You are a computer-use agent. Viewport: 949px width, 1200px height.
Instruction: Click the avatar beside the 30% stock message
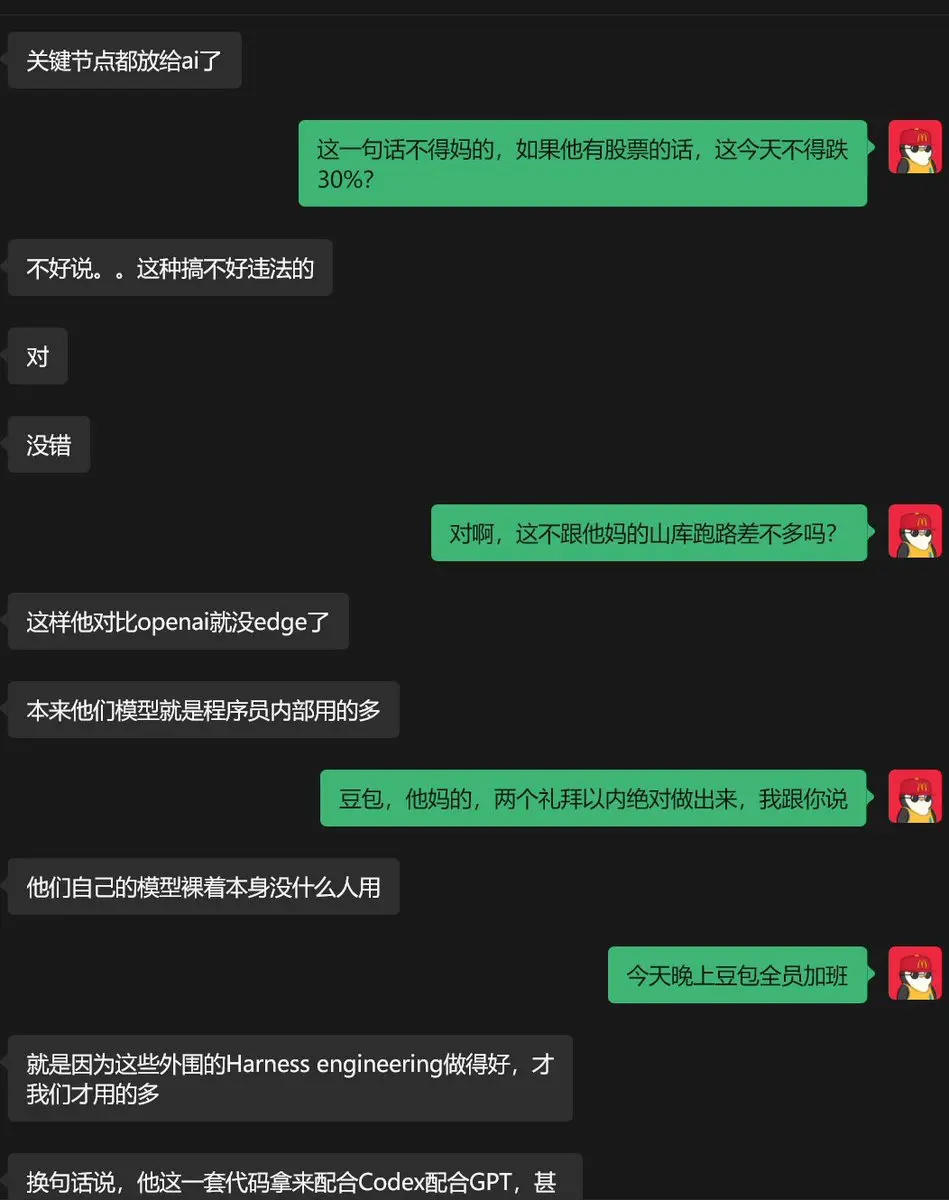tap(915, 146)
